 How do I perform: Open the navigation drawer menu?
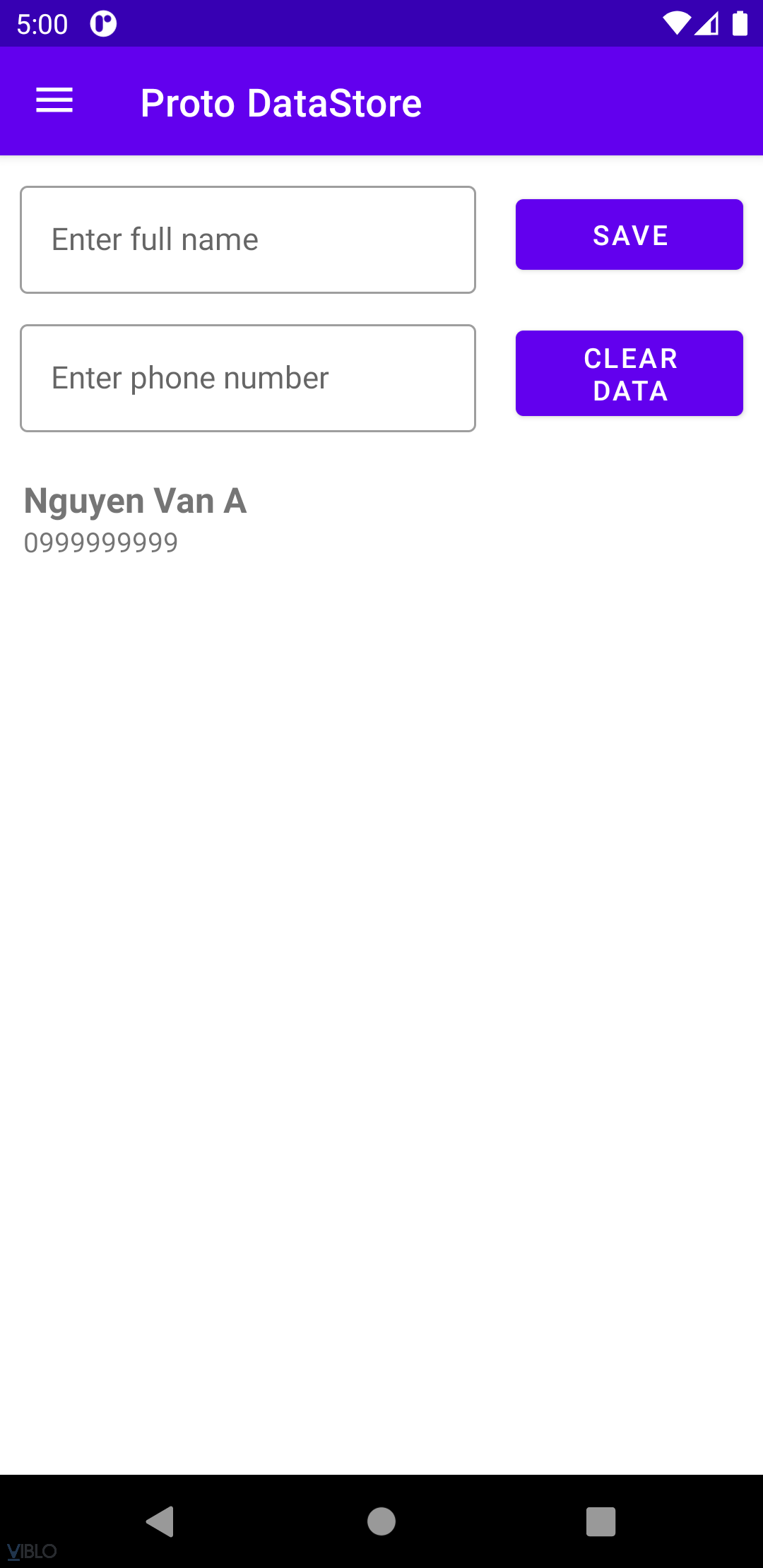point(54,101)
